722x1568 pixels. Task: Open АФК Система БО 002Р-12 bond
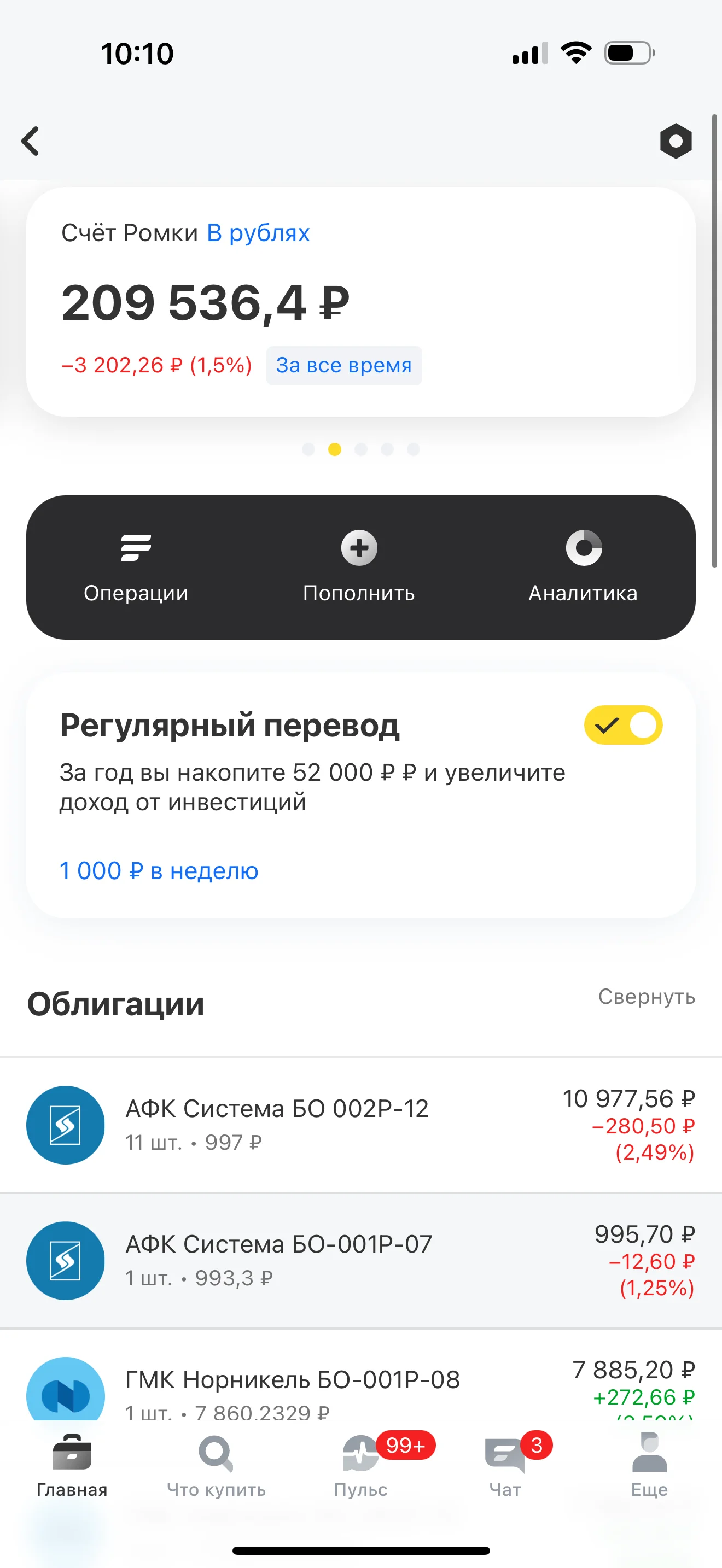point(361,1125)
